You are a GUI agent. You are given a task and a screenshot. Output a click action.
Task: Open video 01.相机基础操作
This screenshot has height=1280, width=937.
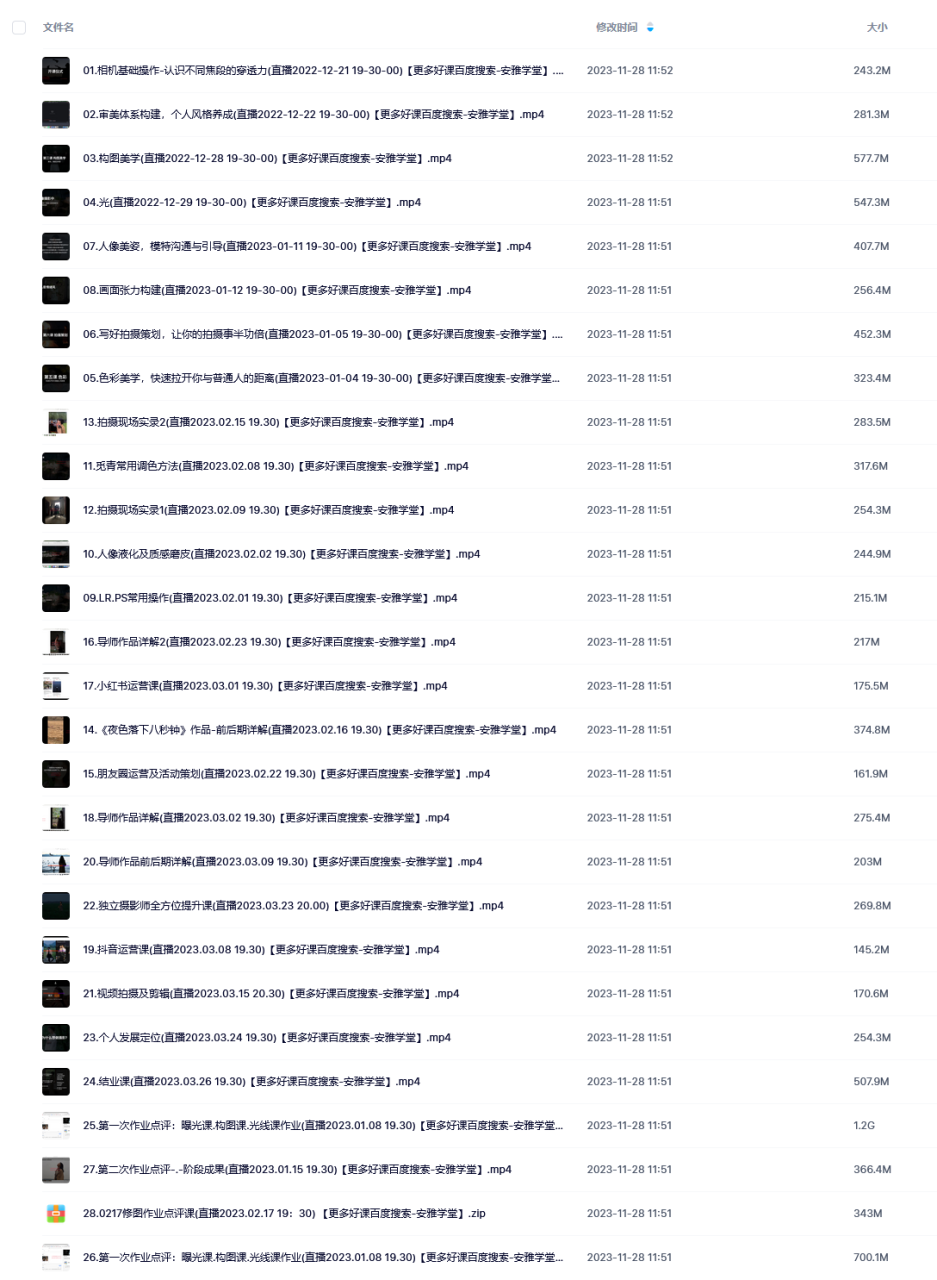(x=322, y=71)
